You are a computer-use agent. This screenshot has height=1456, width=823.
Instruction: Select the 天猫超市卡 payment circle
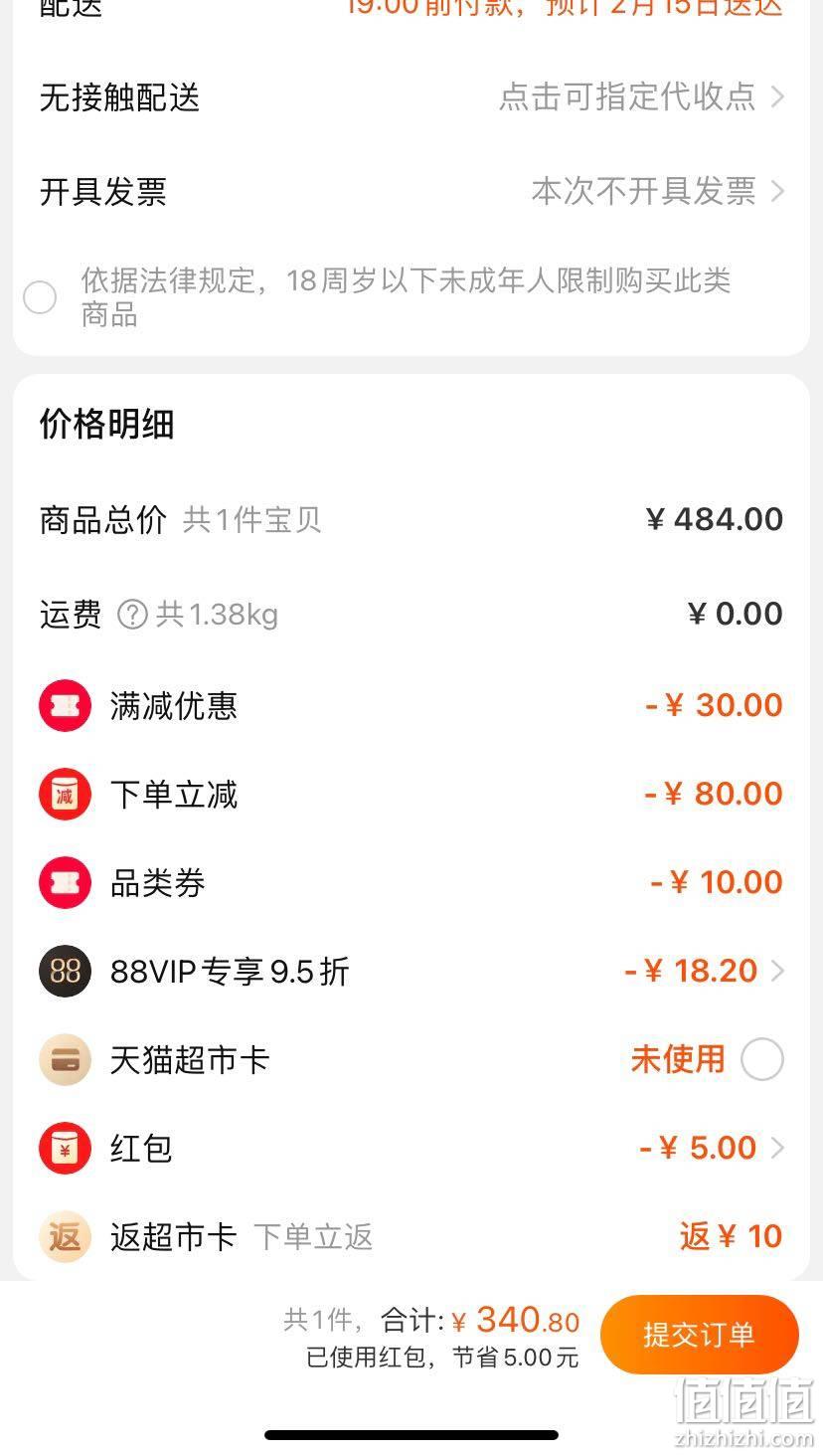(x=762, y=1059)
